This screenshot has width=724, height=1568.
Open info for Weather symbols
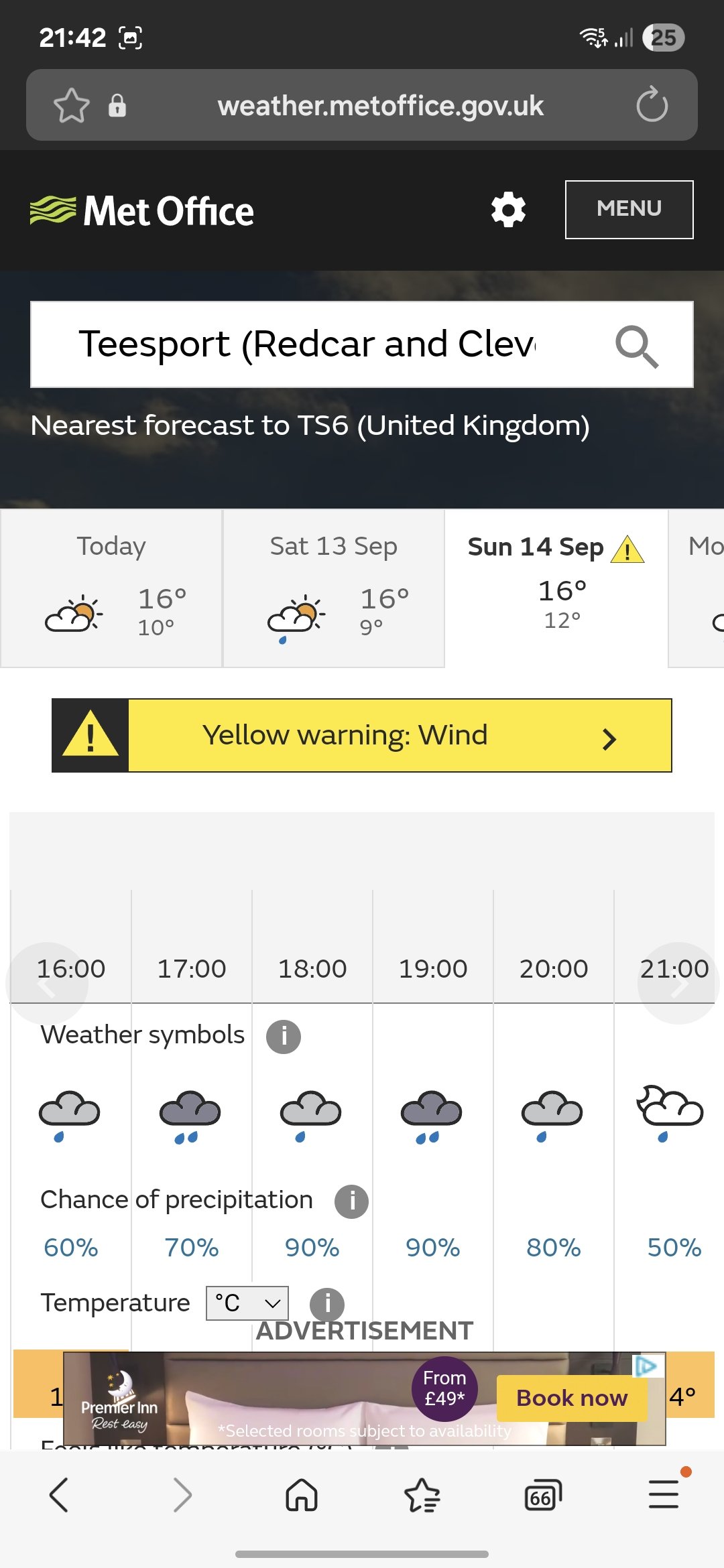click(x=284, y=1037)
